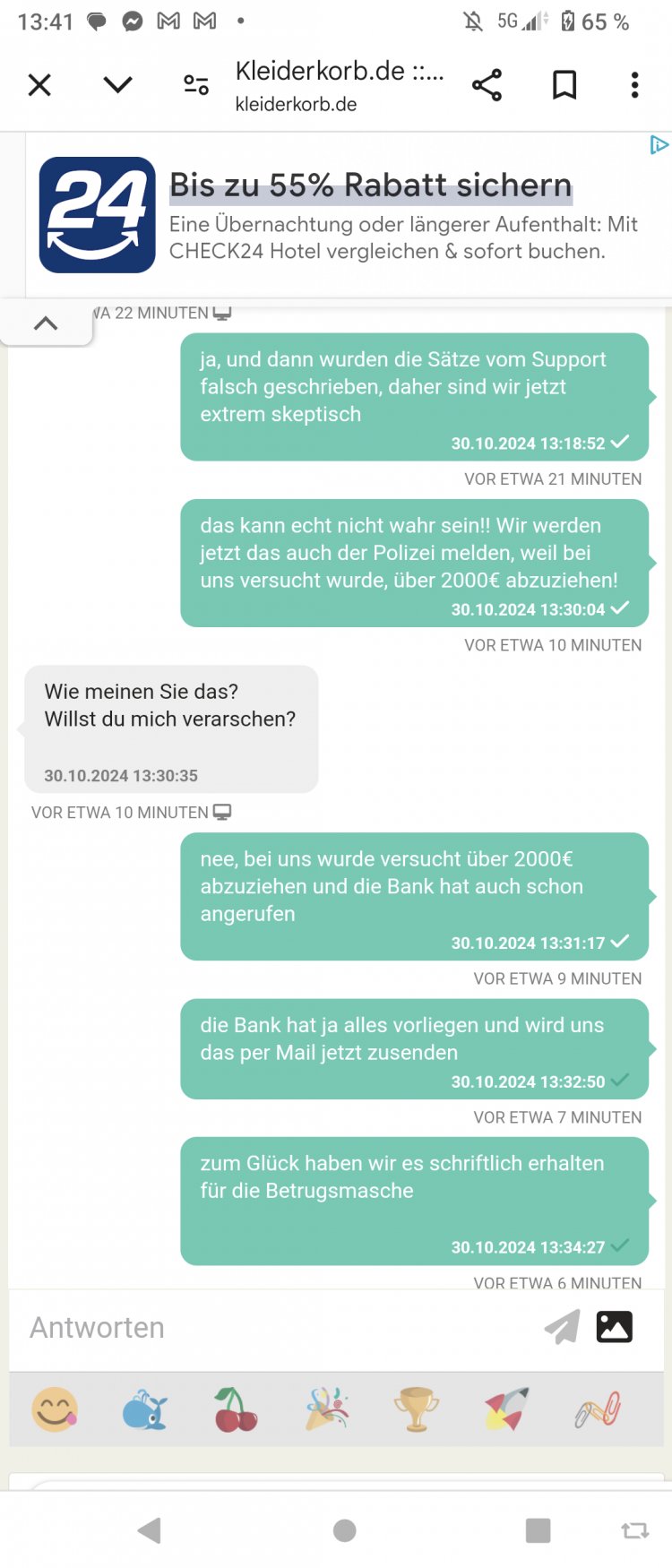Insert the blue whale sticker
The image size is (672, 1568).
145,1409
